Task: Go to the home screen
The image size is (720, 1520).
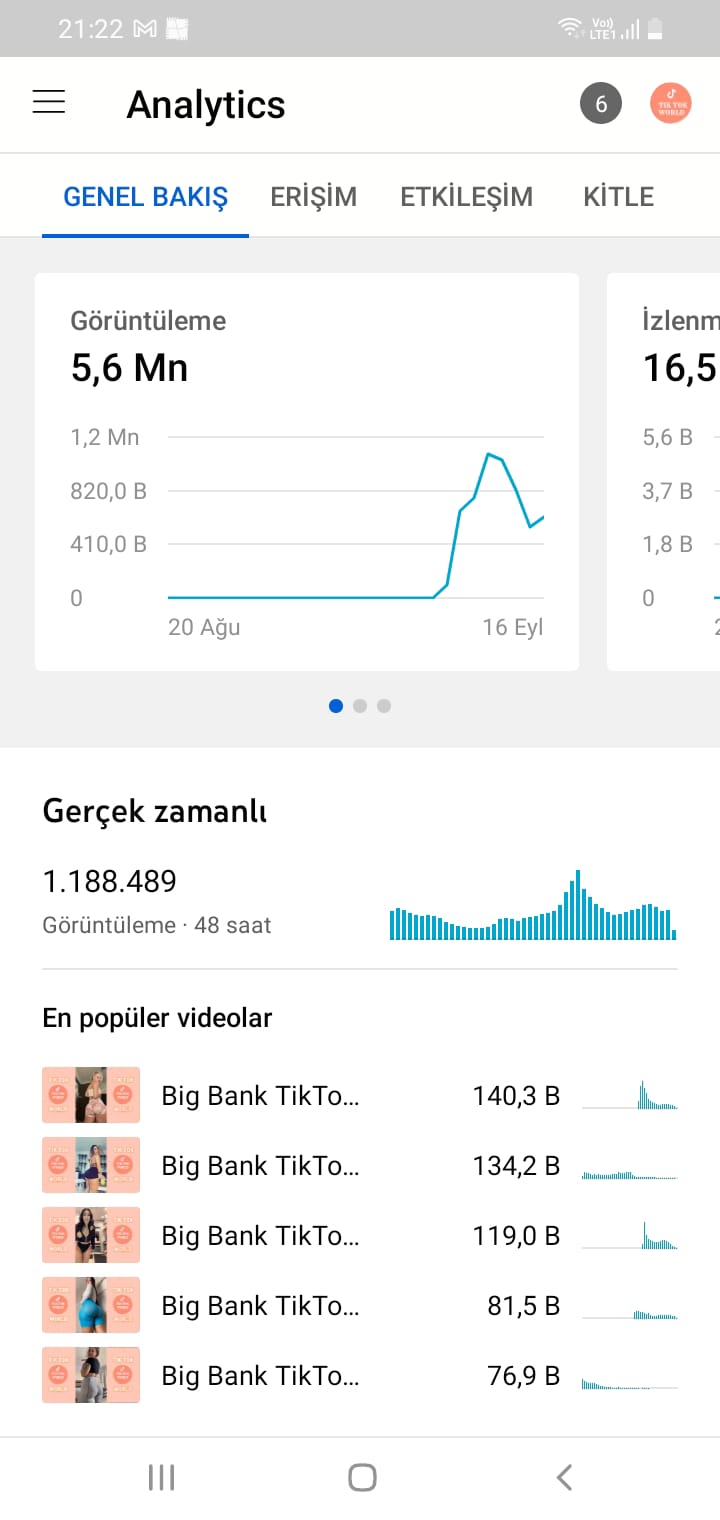Action: [361, 1477]
